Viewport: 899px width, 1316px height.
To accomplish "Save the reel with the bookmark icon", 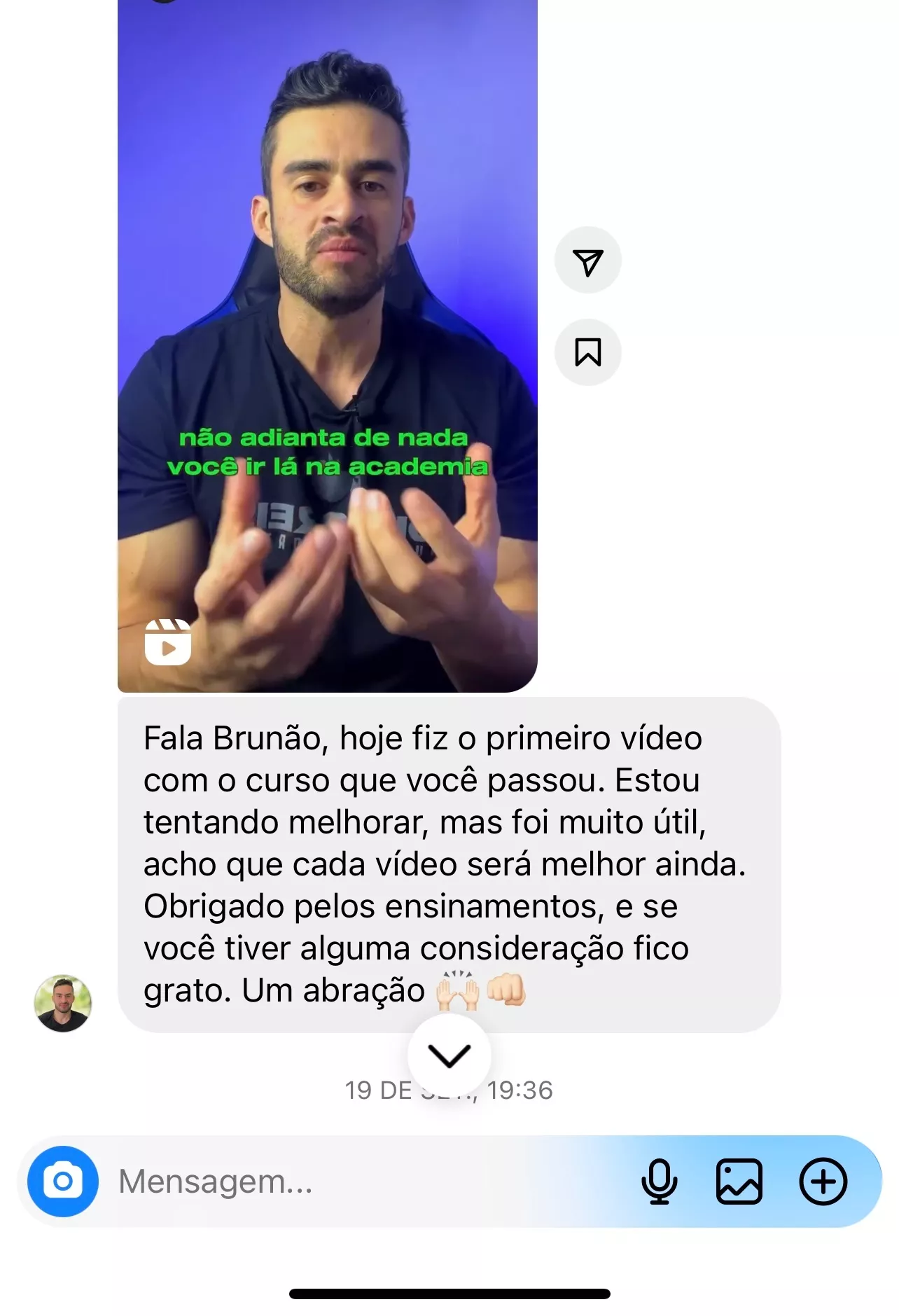I will point(587,352).
